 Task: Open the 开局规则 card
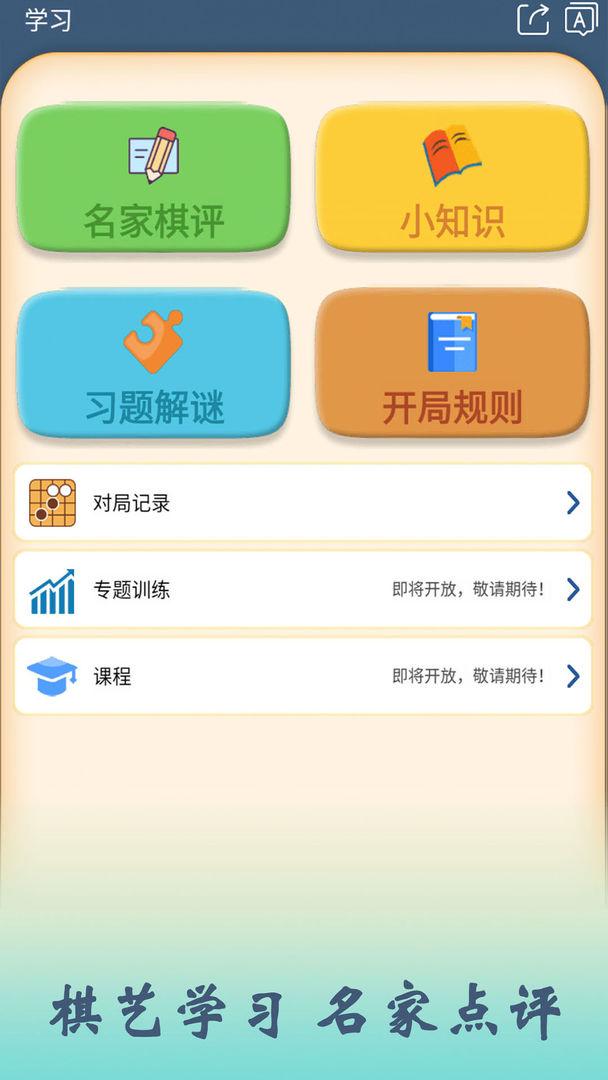pyautogui.click(x=452, y=364)
